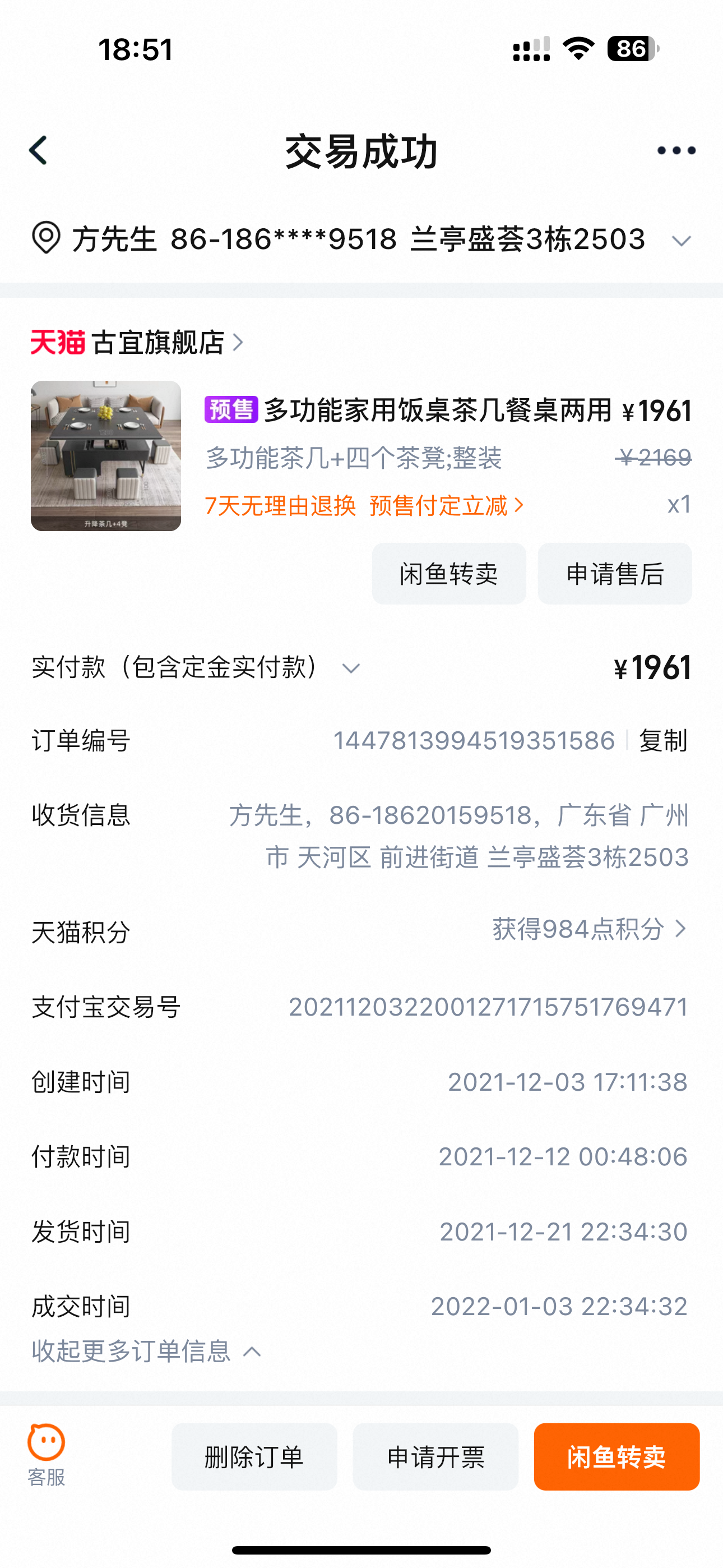Copy the order number

pyautogui.click(x=662, y=741)
